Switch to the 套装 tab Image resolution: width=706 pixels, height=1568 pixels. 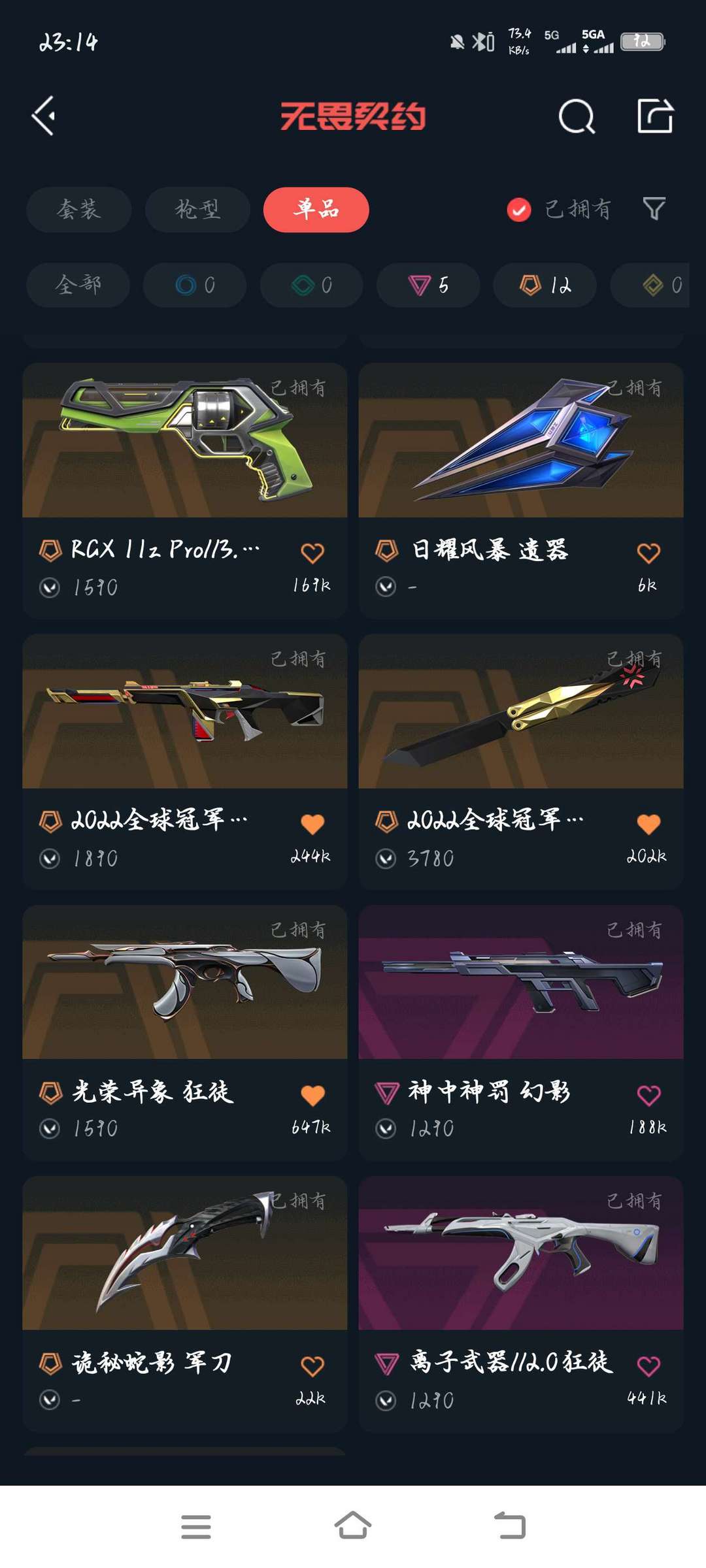(x=78, y=210)
